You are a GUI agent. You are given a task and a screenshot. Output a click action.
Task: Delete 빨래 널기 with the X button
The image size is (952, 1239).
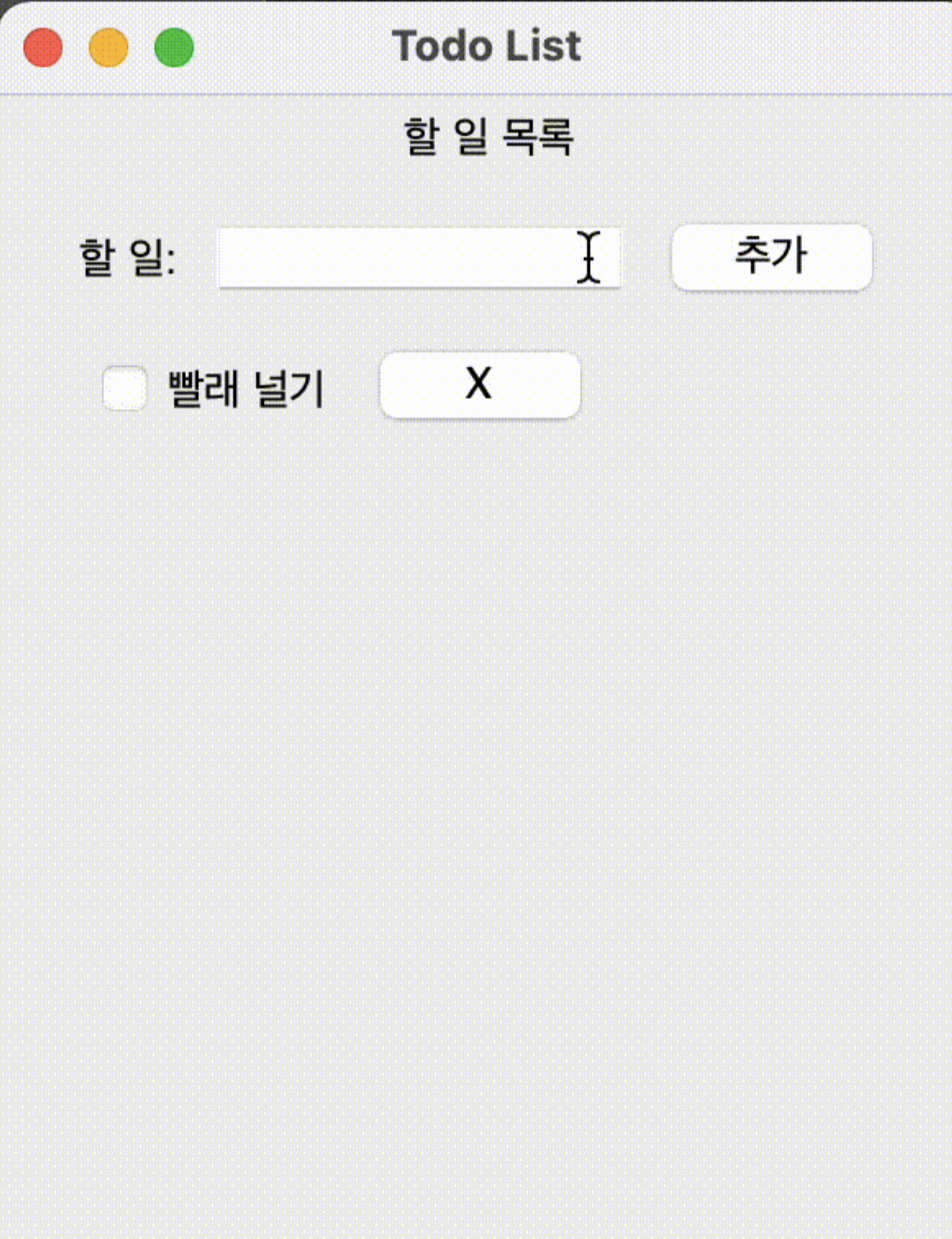(x=480, y=385)
